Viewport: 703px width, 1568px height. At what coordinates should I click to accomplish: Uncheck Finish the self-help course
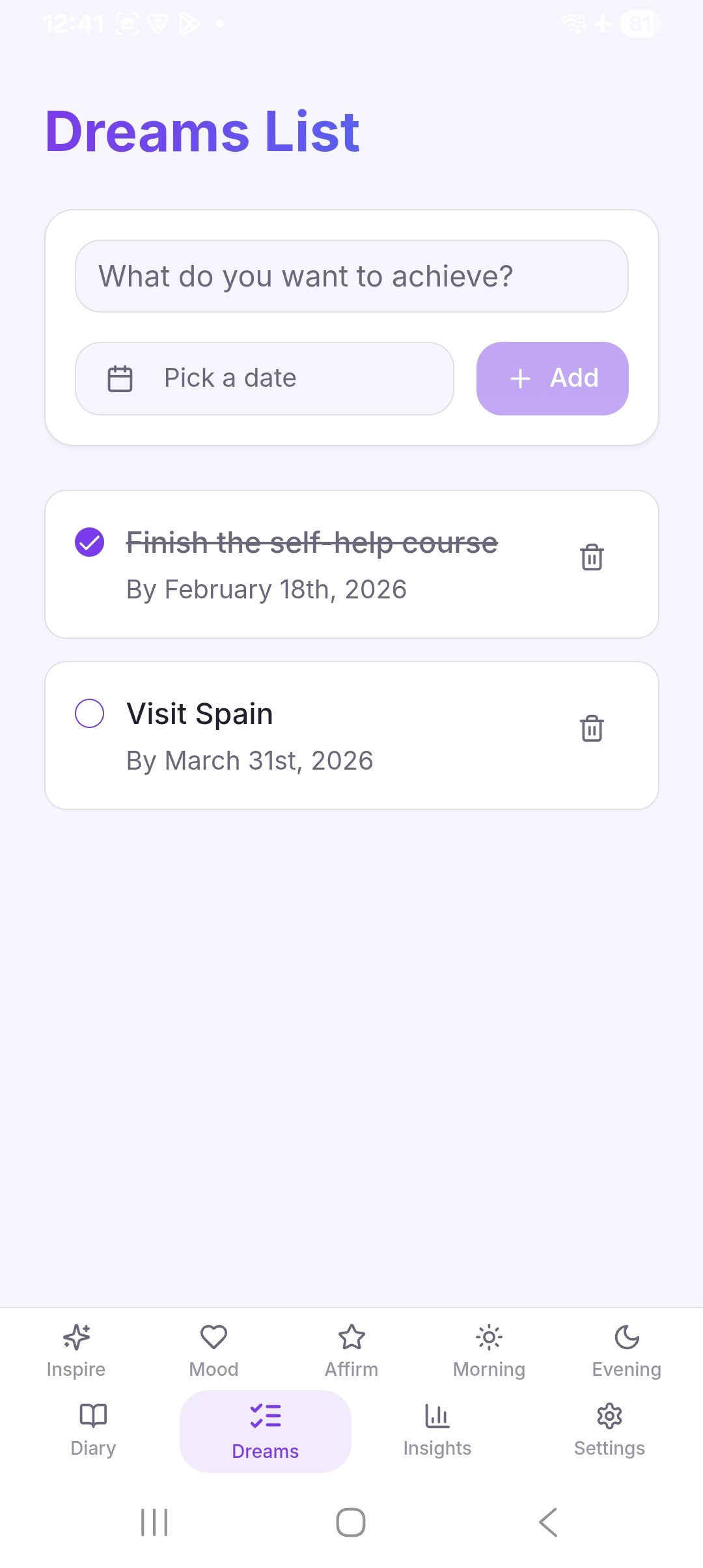[90, 542]
